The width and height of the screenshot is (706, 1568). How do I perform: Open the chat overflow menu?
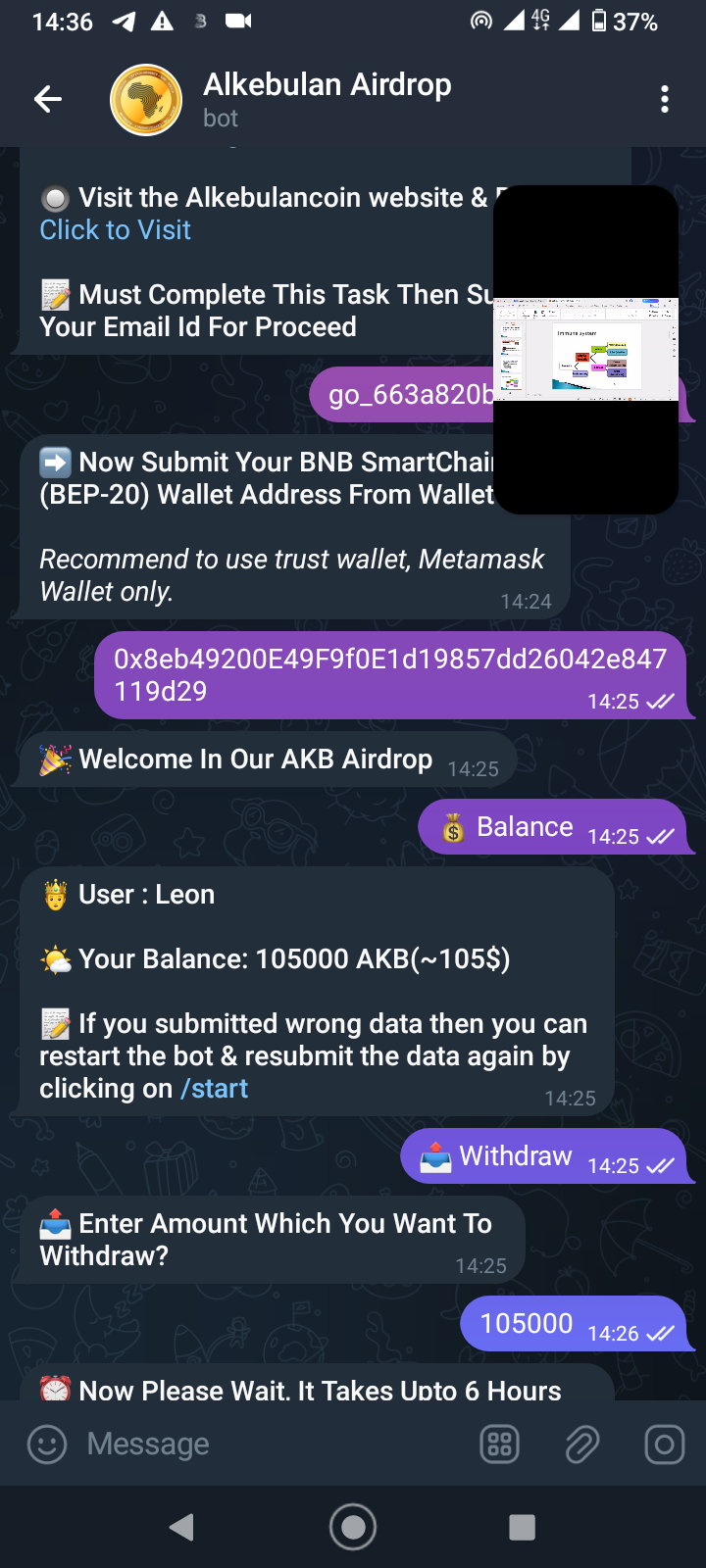coord(665,99)
